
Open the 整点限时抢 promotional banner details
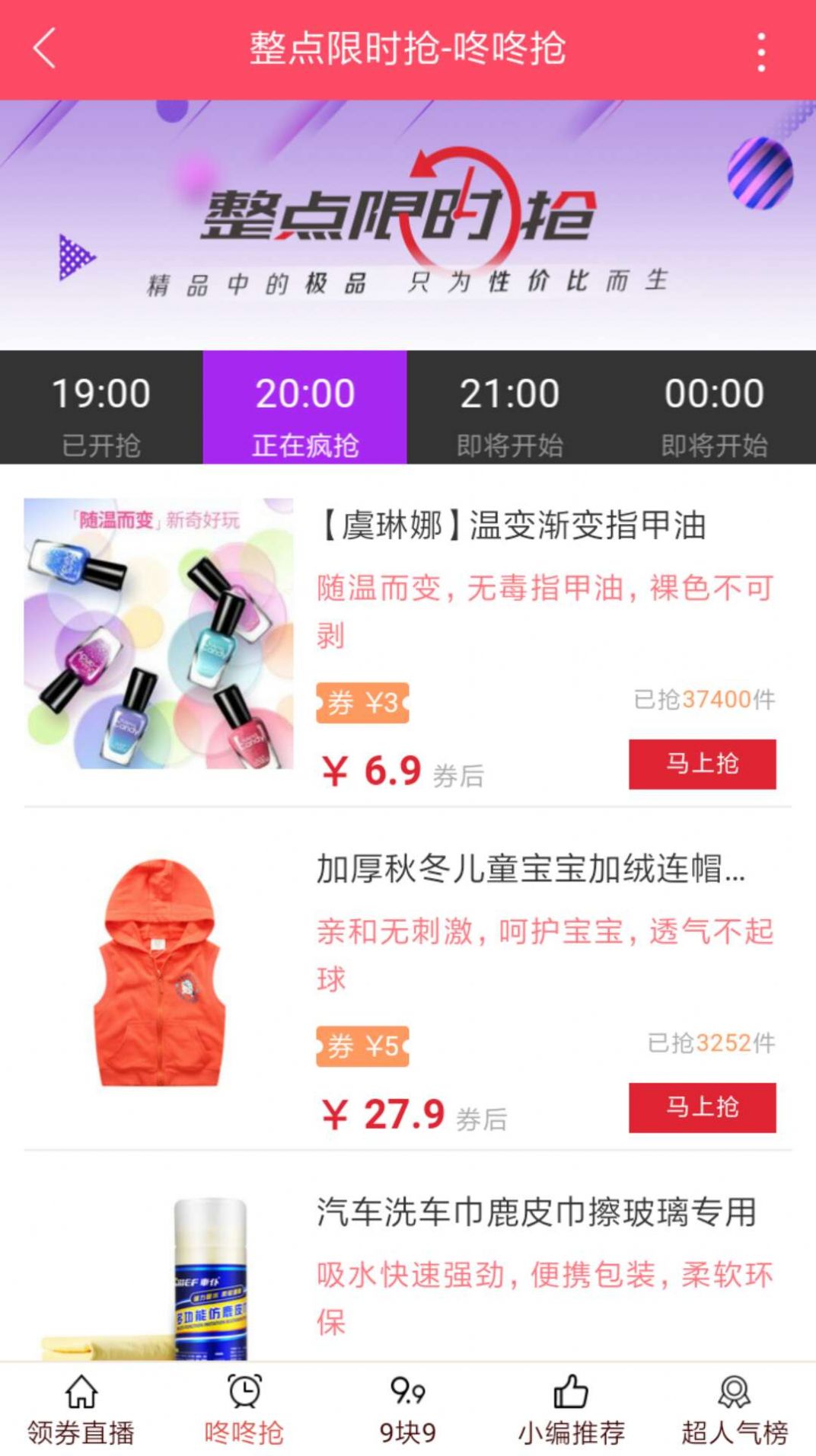point(408,221)
